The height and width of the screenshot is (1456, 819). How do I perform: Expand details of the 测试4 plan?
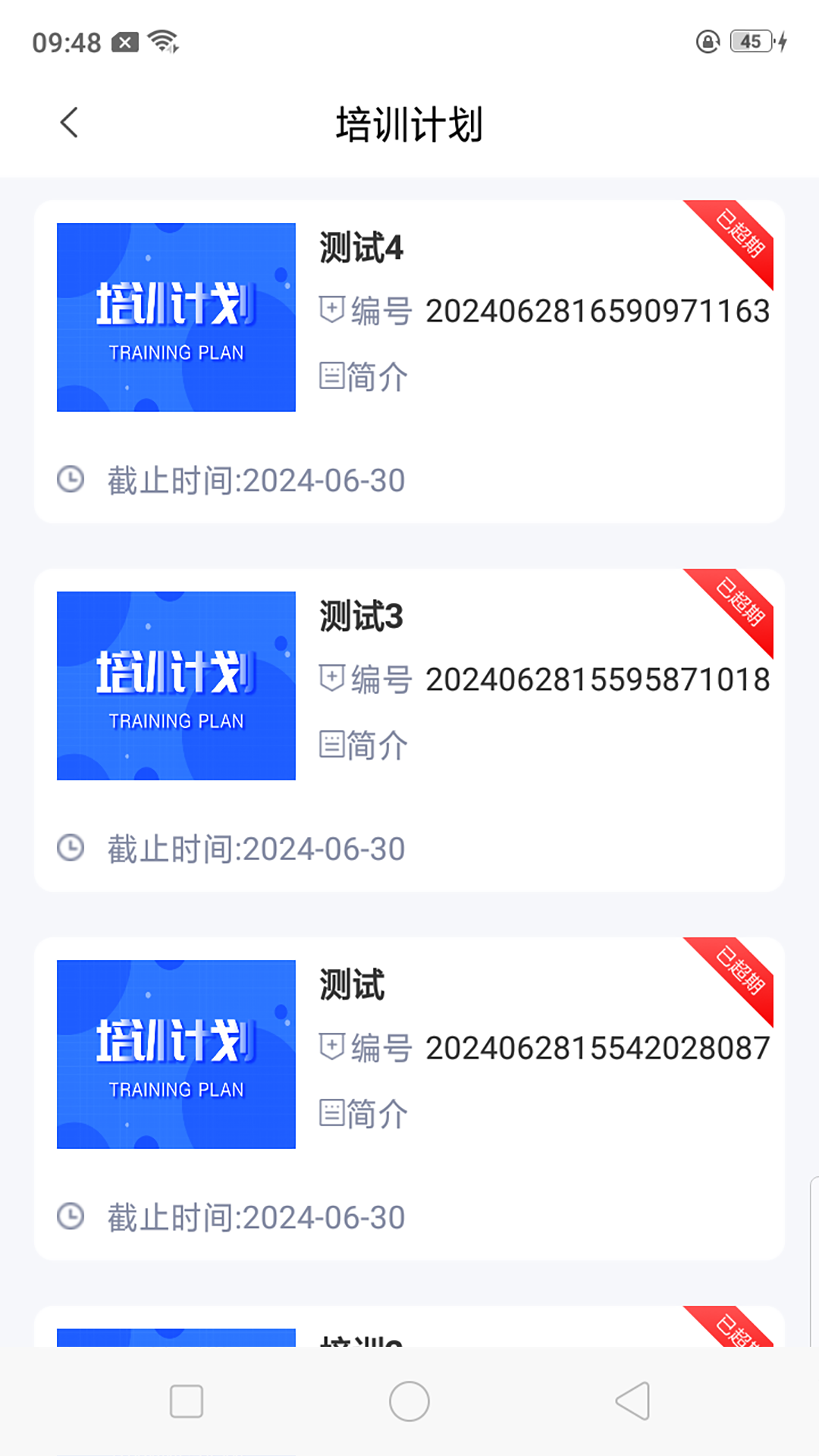tap(409, 356)
